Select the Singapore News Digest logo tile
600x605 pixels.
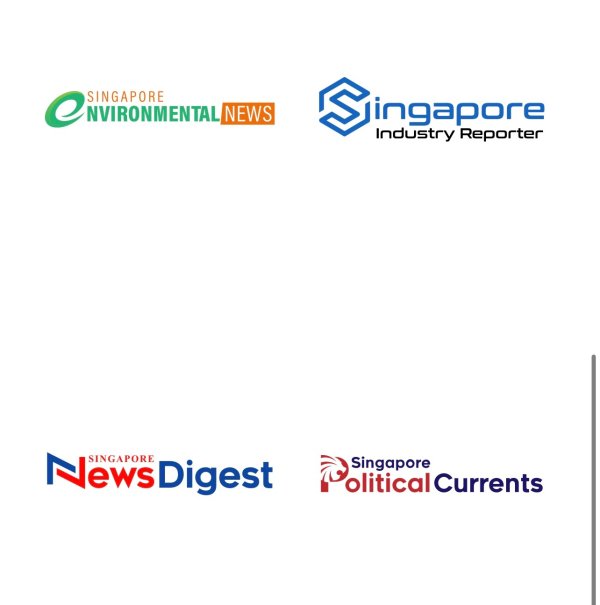[x=160, y=474]
